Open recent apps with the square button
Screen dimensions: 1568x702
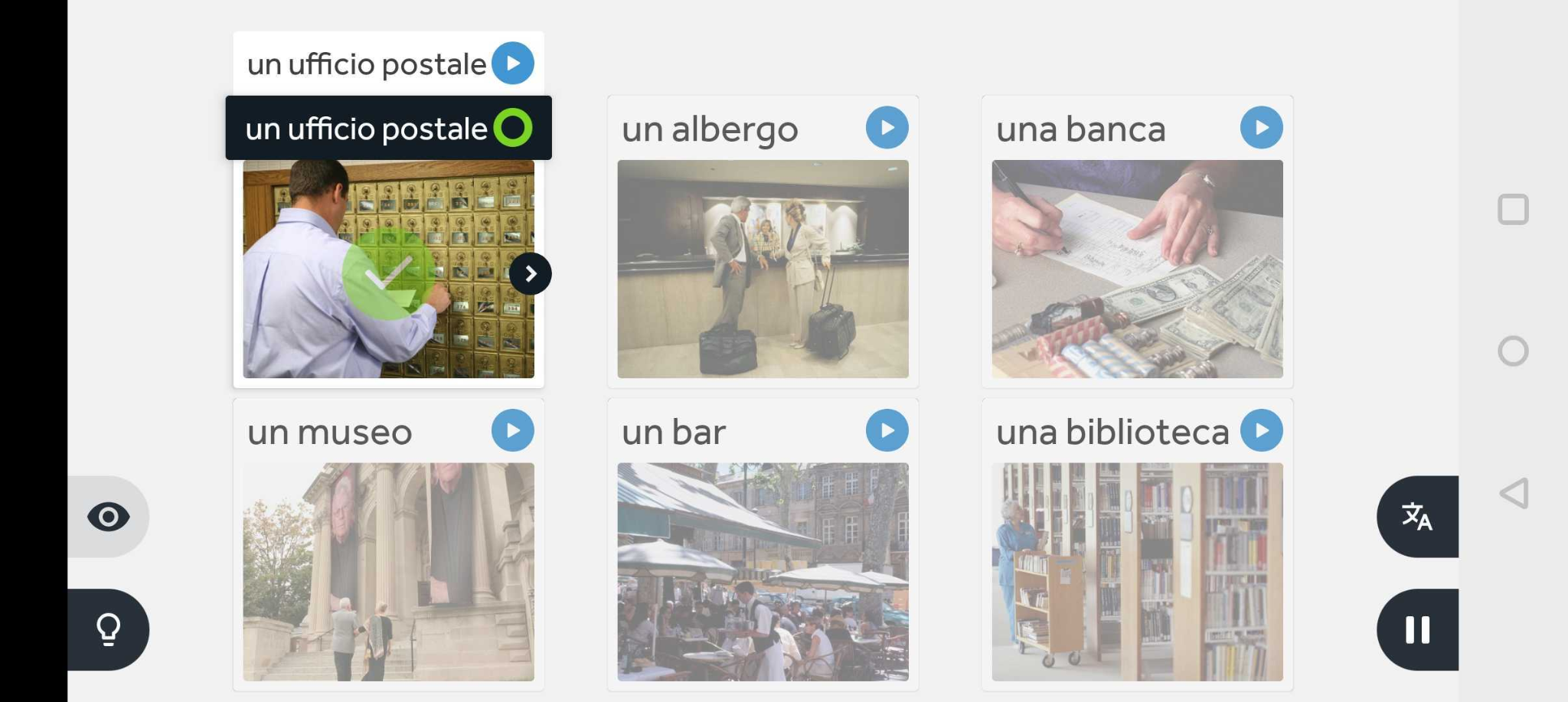click(1514, 209)
